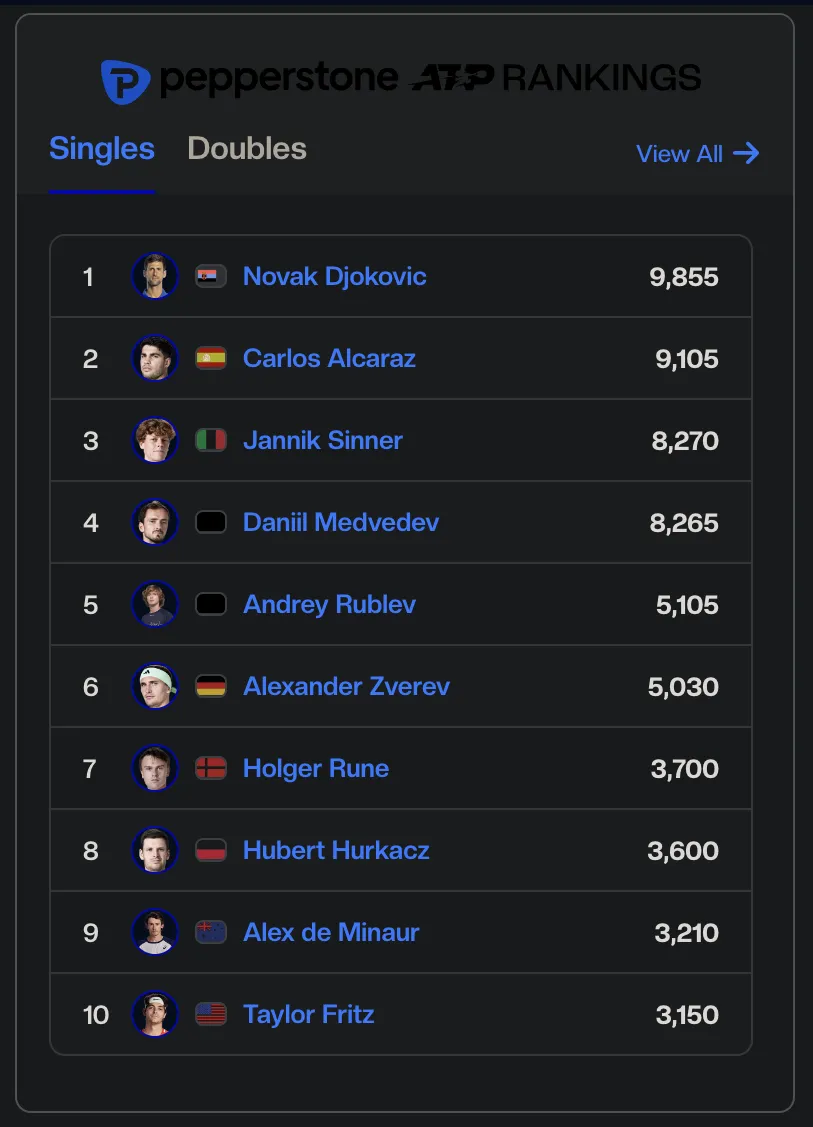Open Novak Djokovic's player profile
The width and height of the screenshot is (813, 1127).
tap(334, 276)
